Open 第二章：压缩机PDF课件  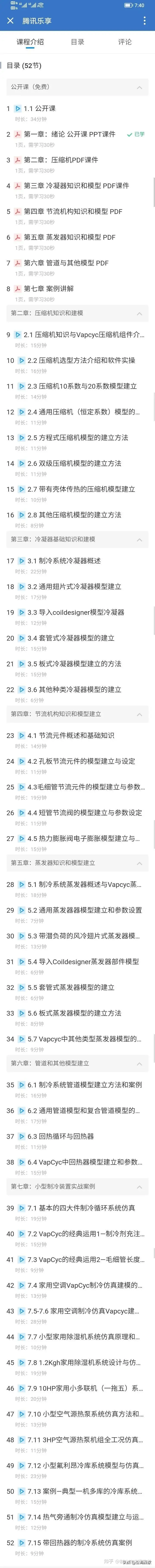[60, 160]
